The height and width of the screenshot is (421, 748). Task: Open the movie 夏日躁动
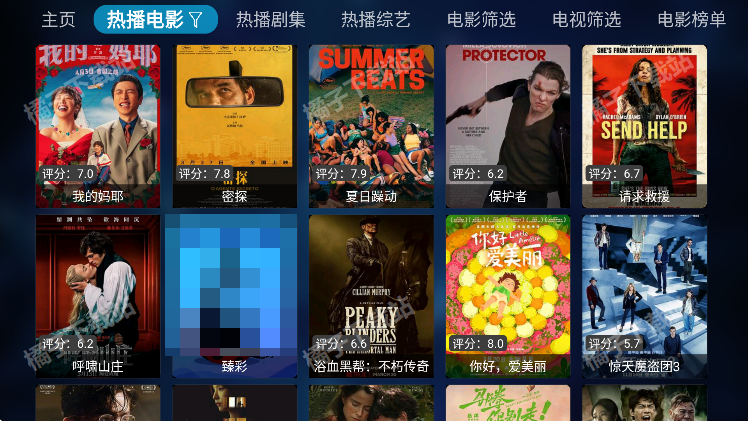pos(371,125)
